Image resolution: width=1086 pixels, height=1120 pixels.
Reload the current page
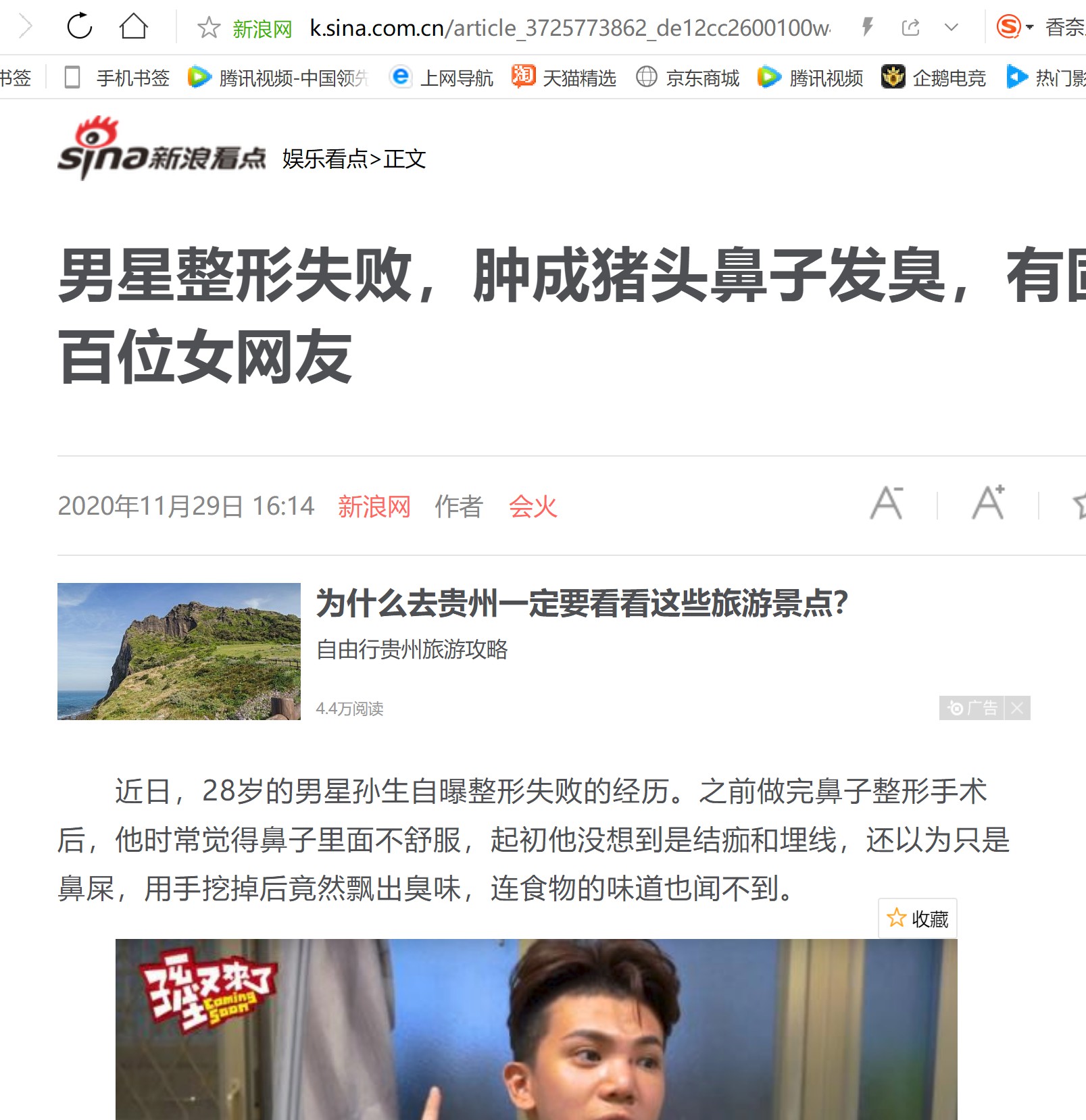click(x=79, y=26)
